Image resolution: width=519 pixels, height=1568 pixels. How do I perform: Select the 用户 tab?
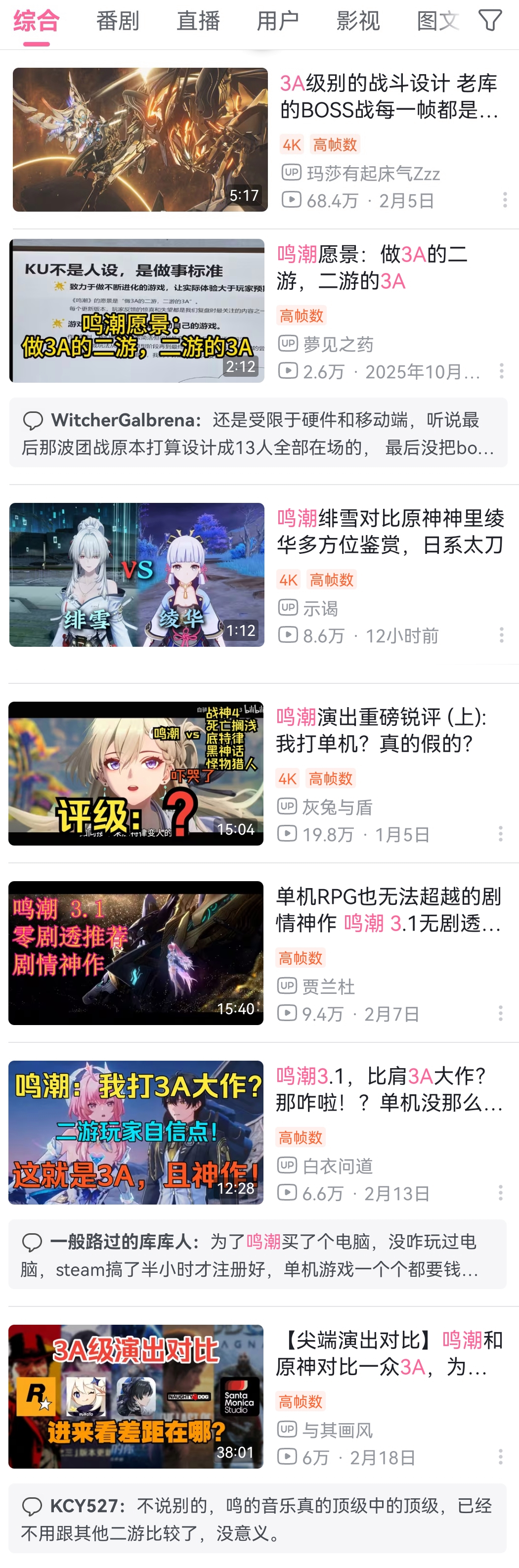pos(277,21)
